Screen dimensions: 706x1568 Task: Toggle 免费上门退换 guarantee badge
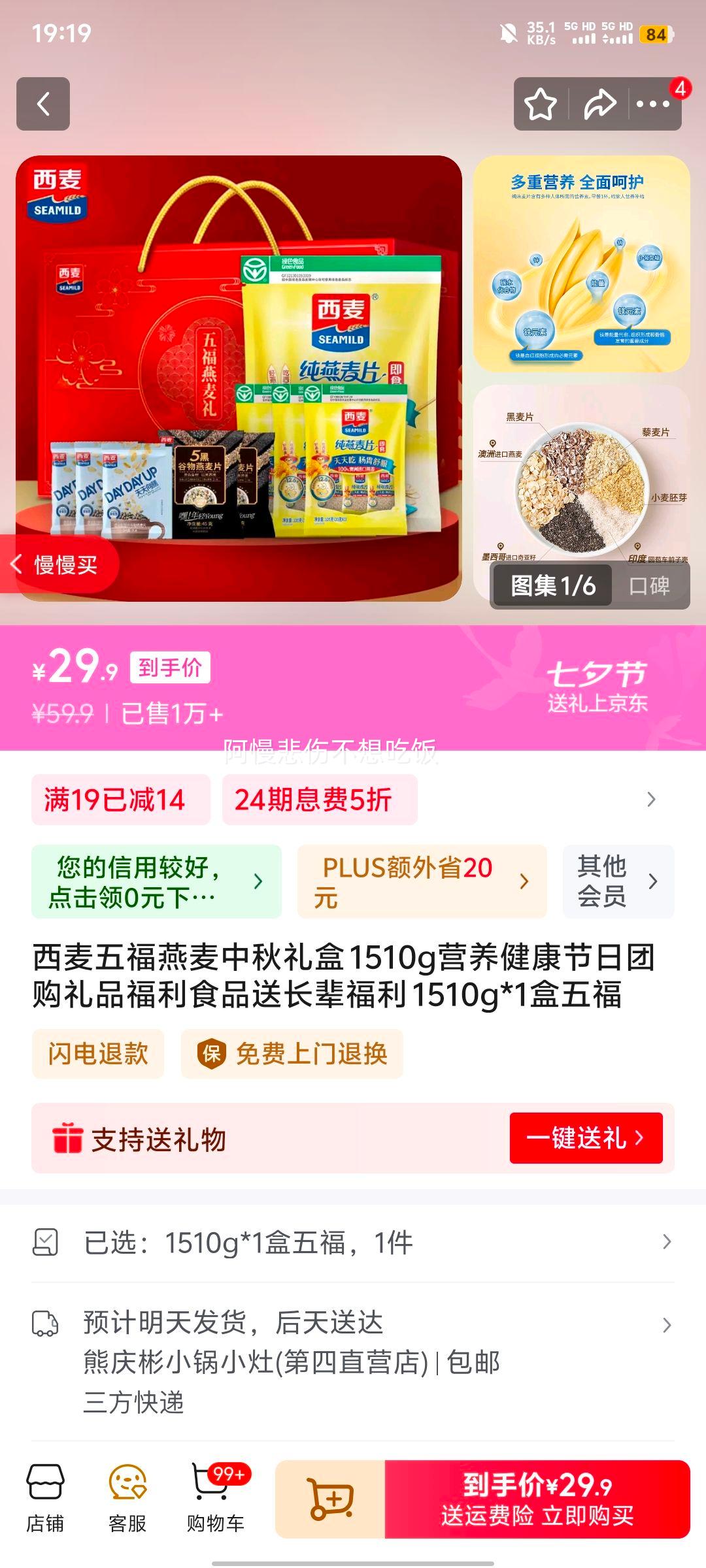point(292,1054)
